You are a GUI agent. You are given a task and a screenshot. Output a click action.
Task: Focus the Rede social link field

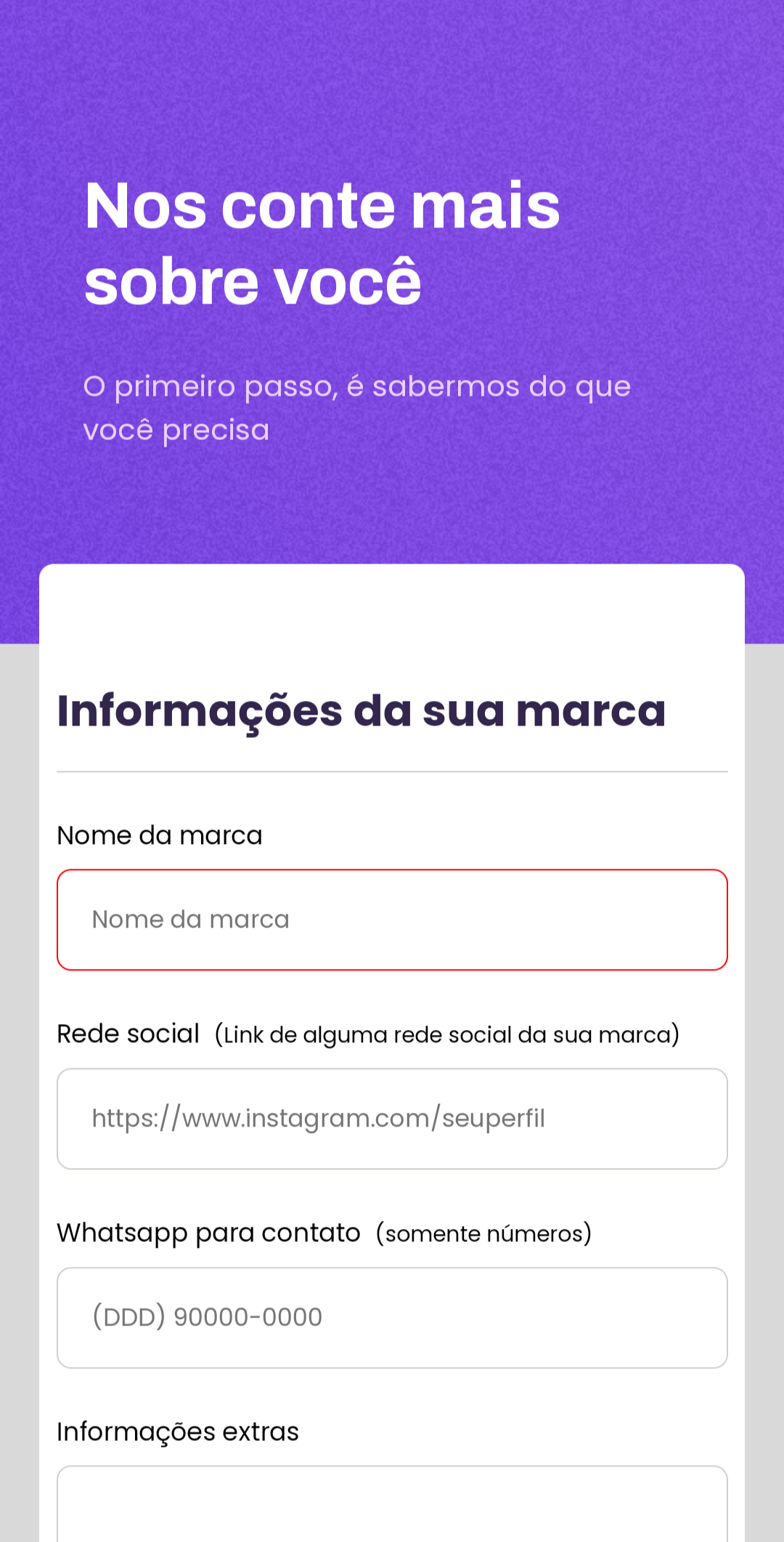pos(392,1119)
